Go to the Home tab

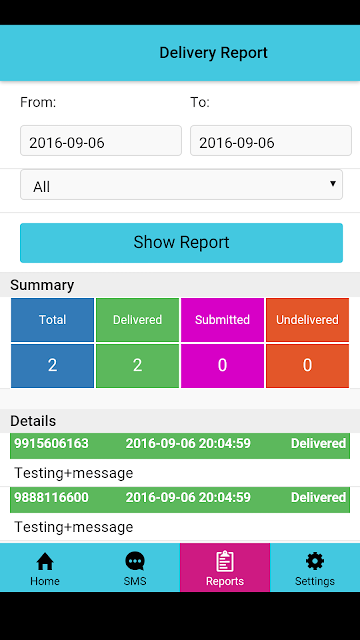point(45,567)
